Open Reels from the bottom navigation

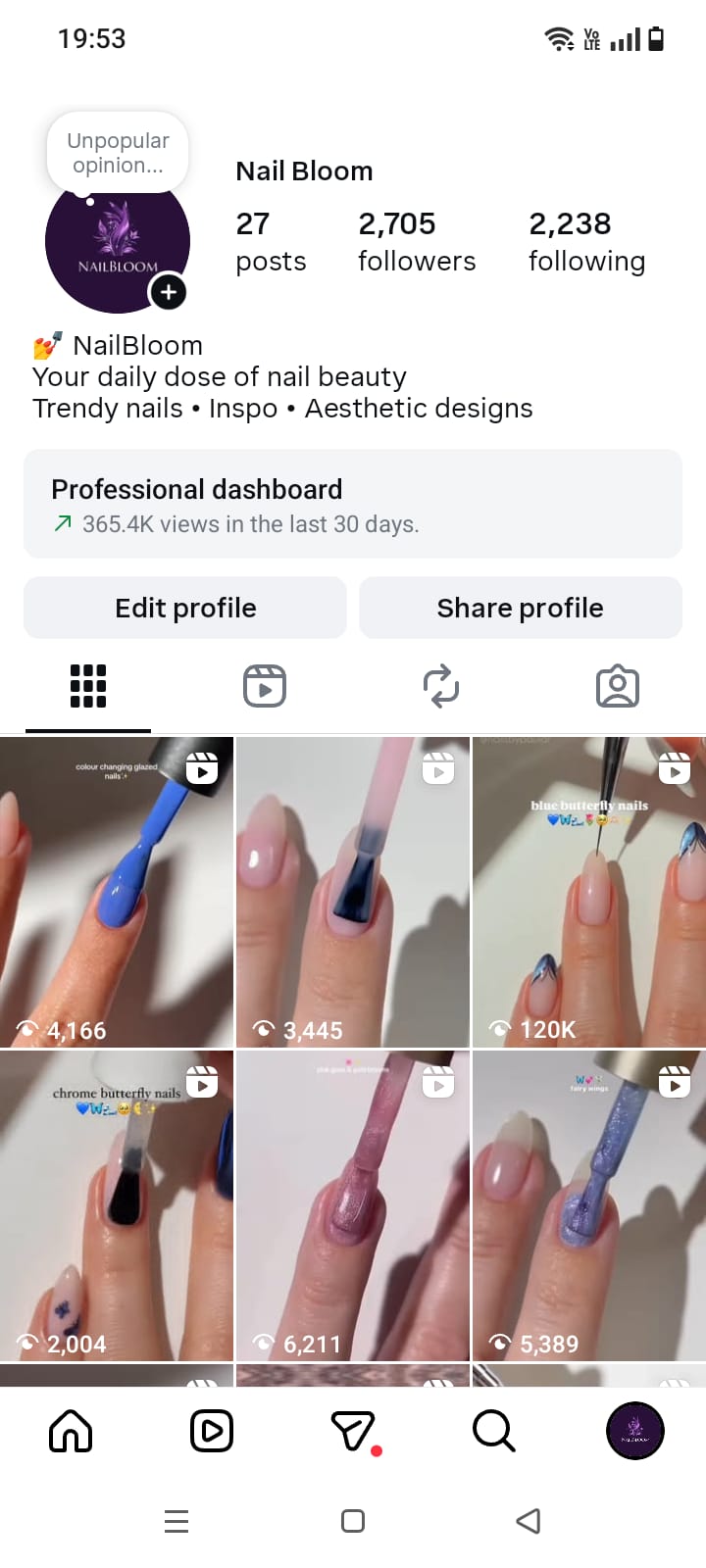coord(211,1431)
